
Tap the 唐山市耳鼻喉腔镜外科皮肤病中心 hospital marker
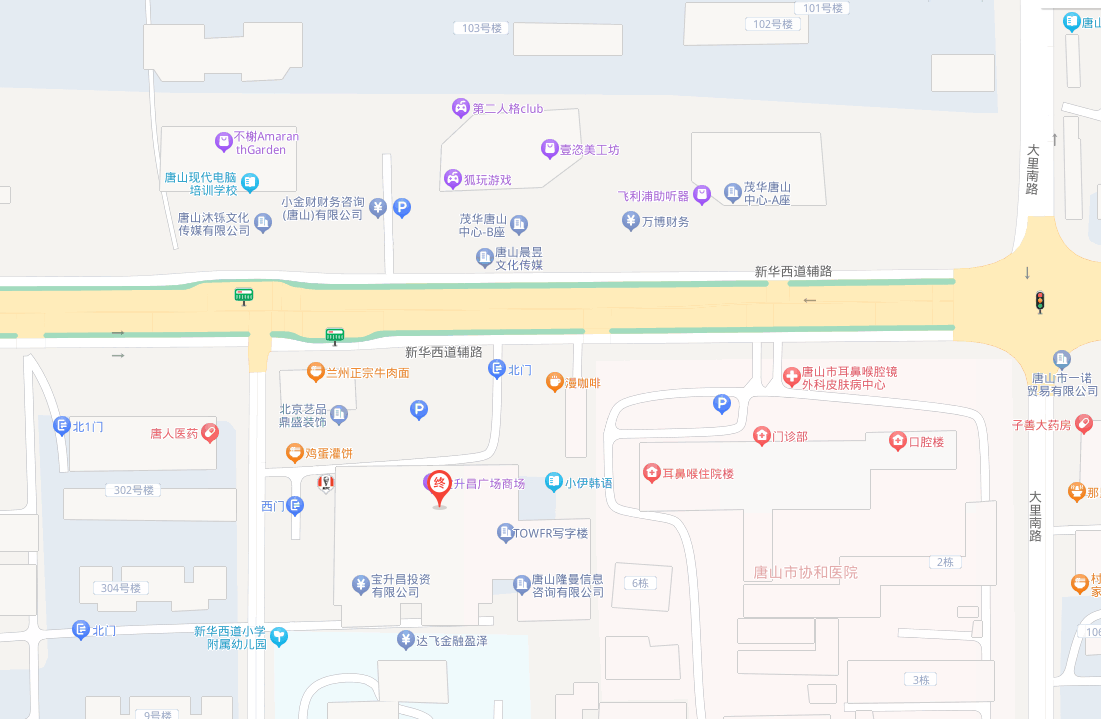coord(791,377)
